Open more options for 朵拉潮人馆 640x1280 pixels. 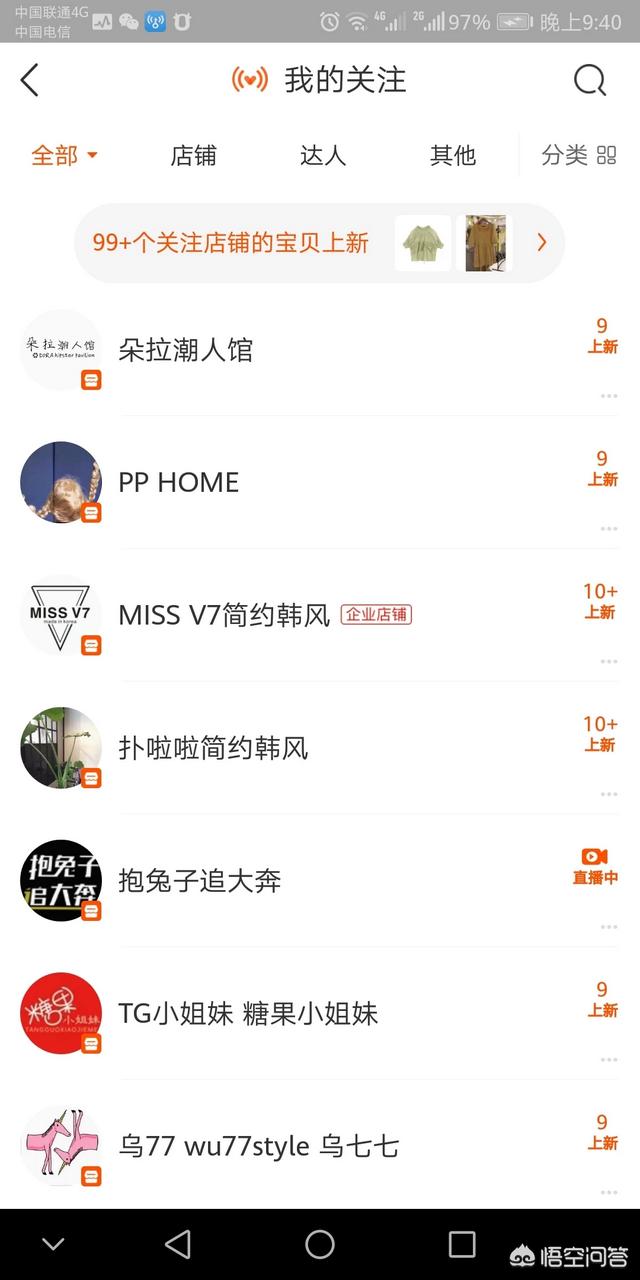tap(609, 396)
